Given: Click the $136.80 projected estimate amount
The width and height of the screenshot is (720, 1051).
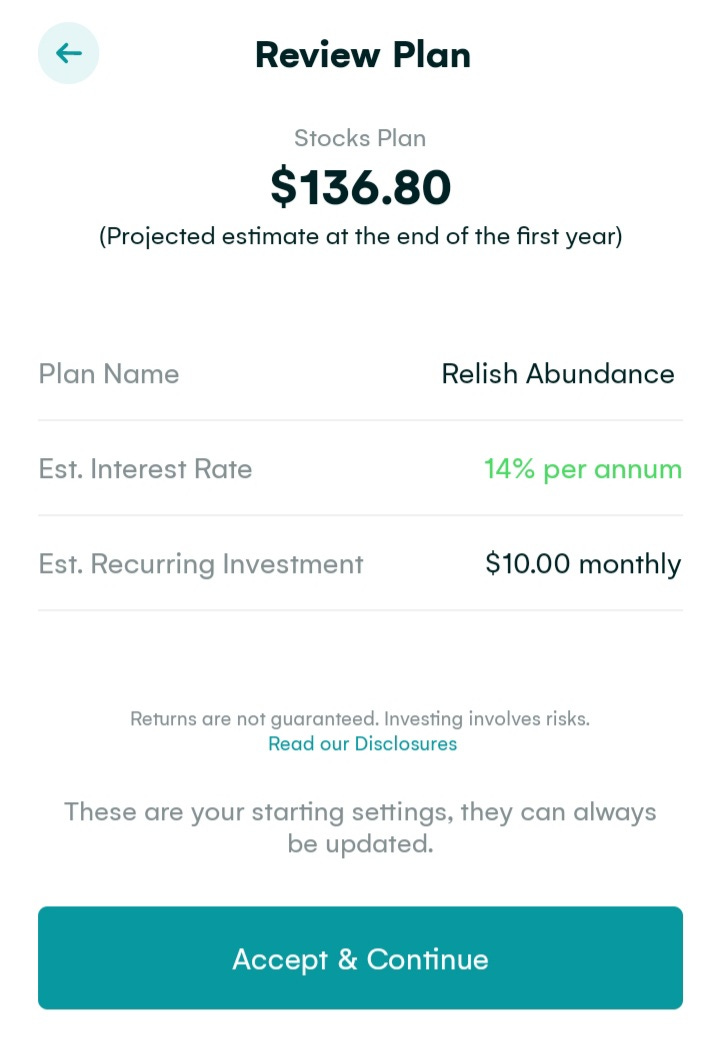Looking at the screenshot, I should 360,187.
